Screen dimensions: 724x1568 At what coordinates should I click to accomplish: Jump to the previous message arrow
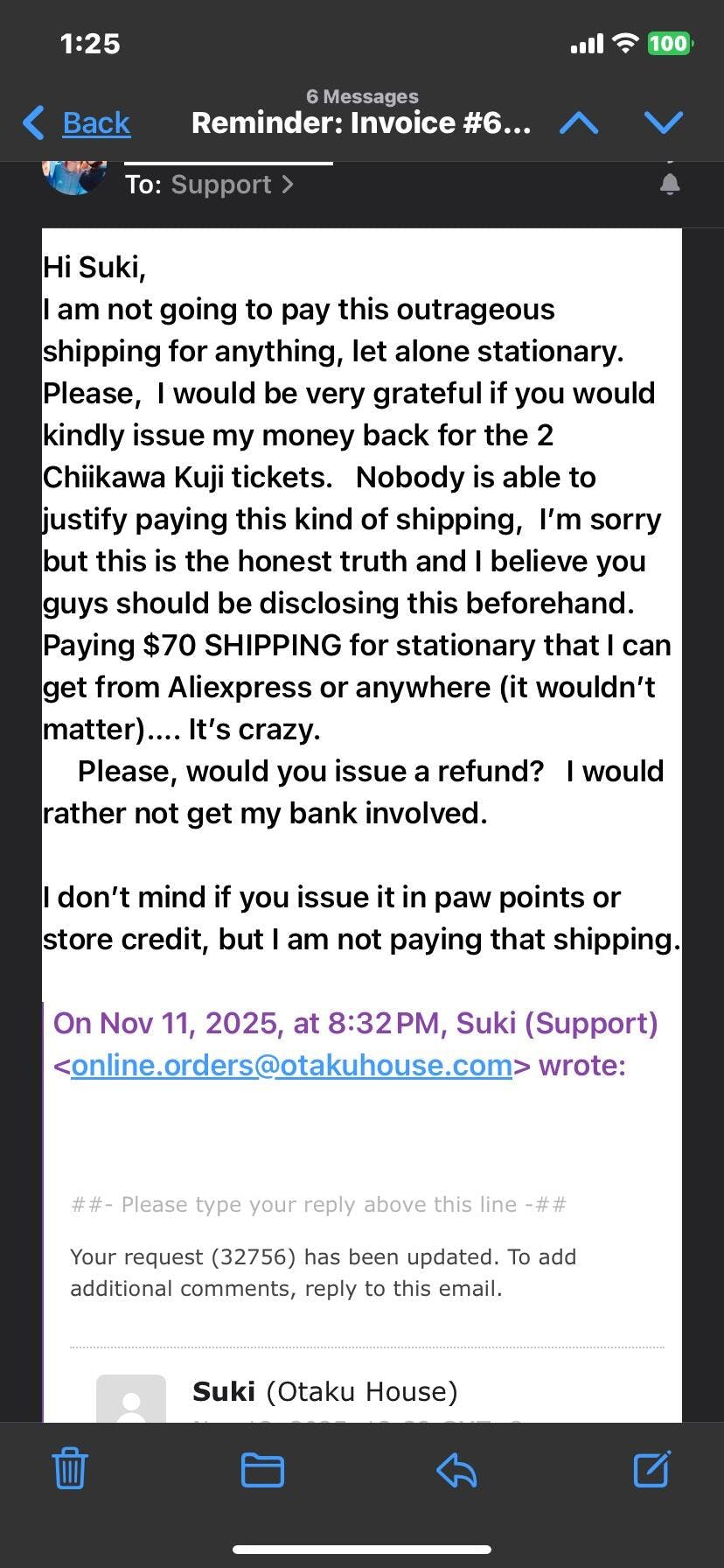click(579, 123)
